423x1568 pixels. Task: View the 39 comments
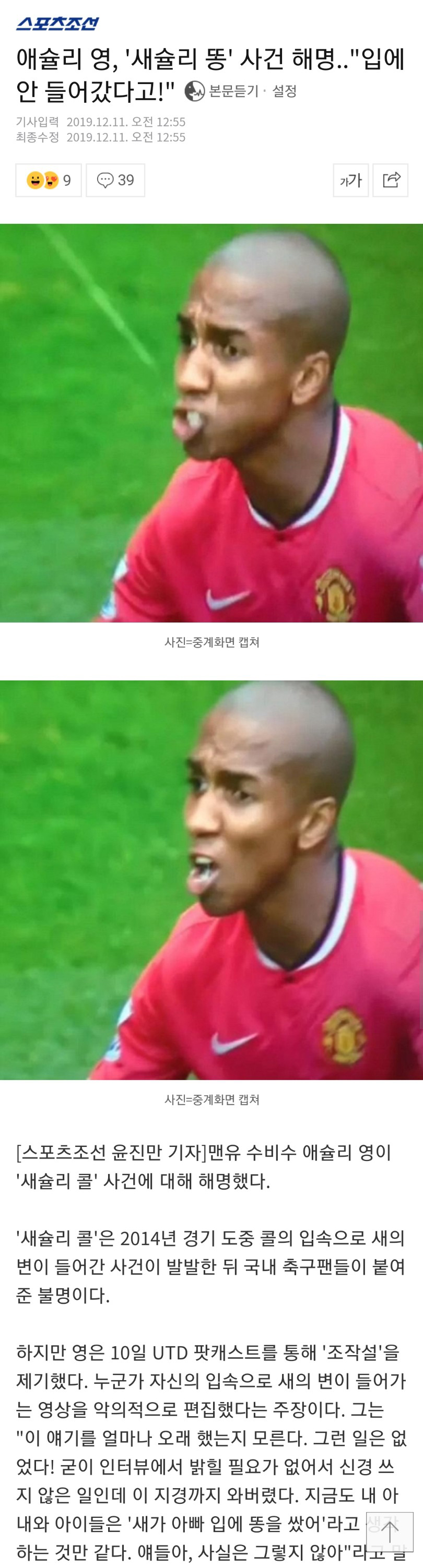tap(115, 180)
